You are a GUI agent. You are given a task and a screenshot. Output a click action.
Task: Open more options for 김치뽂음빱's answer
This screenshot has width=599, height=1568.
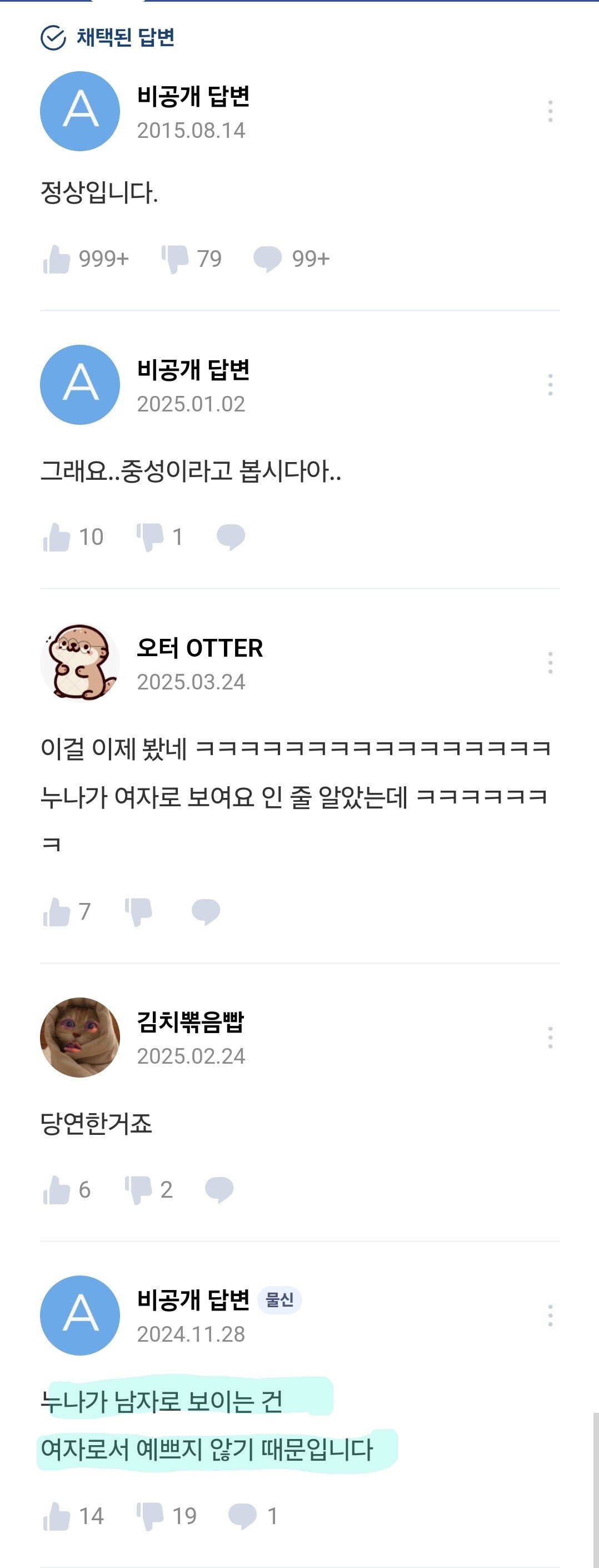click(550, 1037)
